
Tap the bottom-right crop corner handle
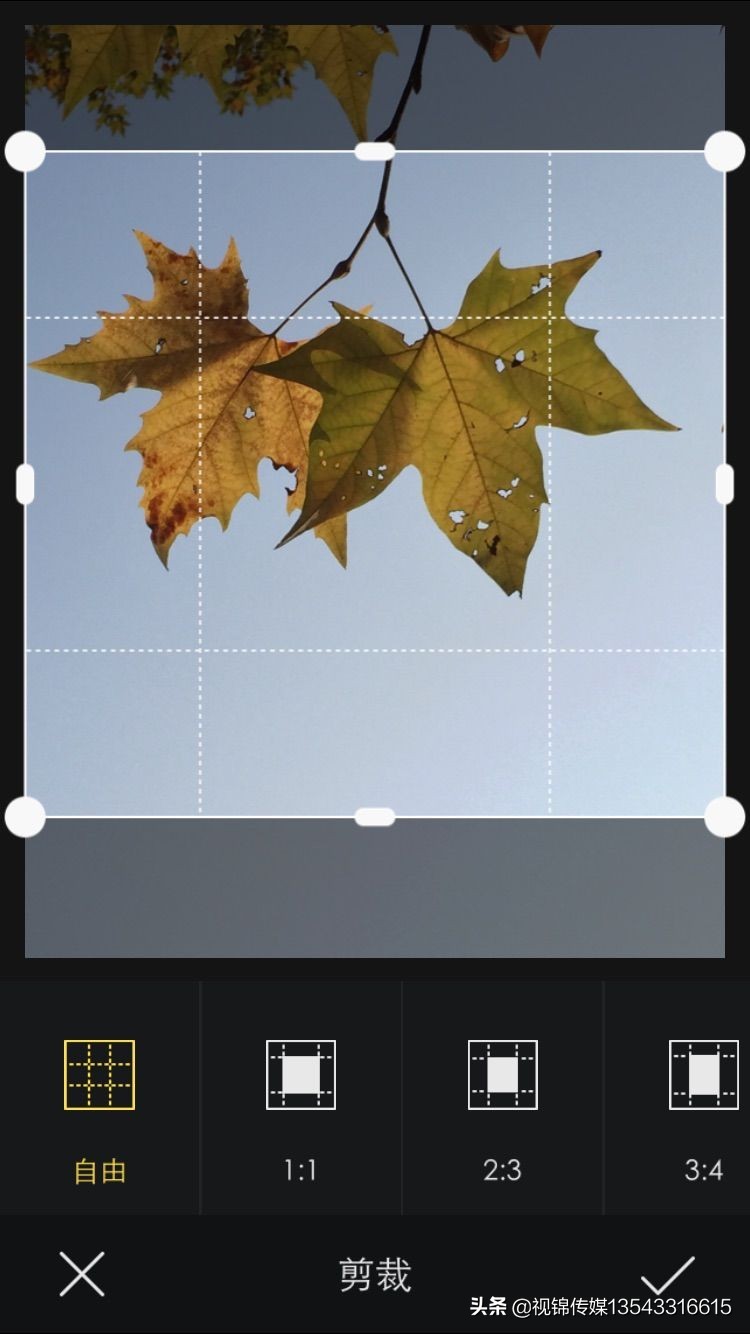724,817
